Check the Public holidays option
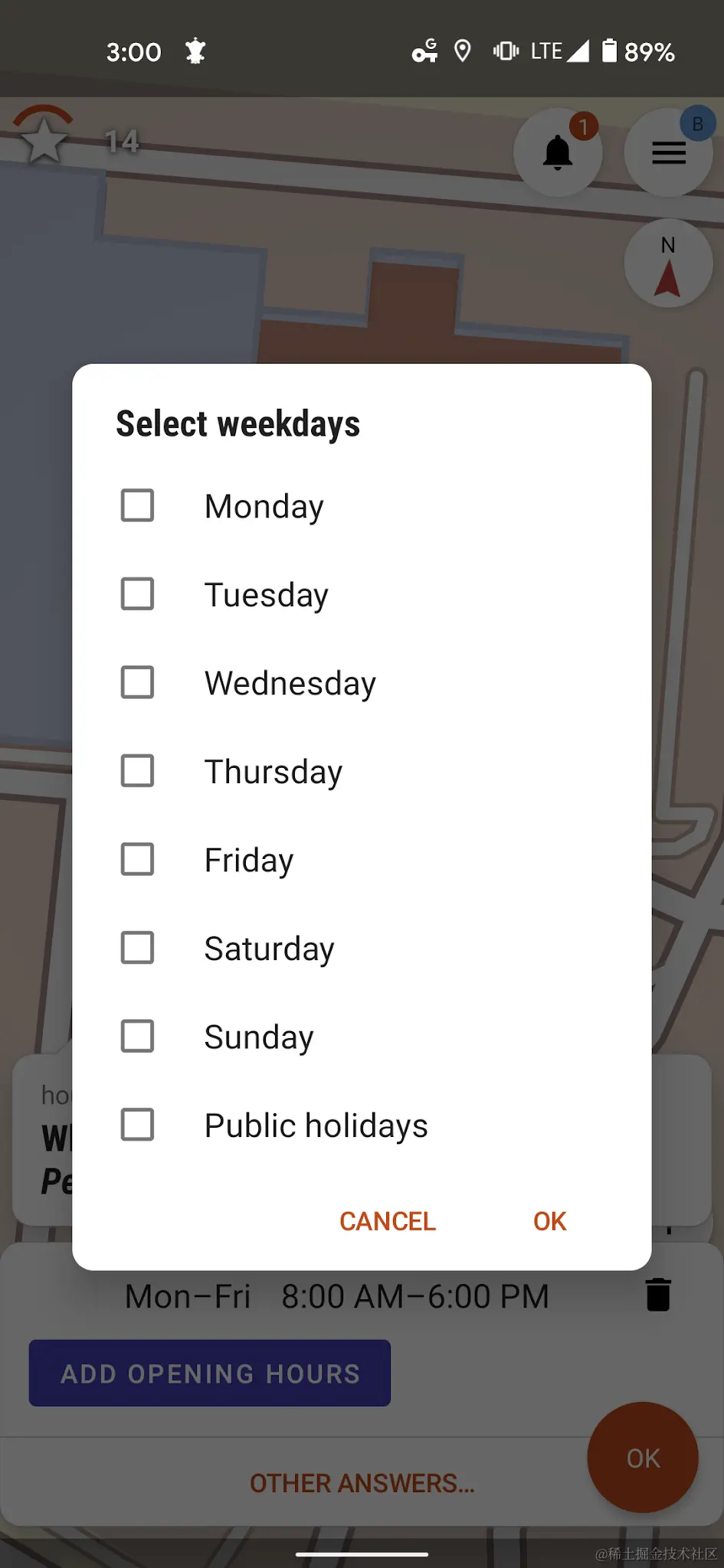 [138, 1125]
